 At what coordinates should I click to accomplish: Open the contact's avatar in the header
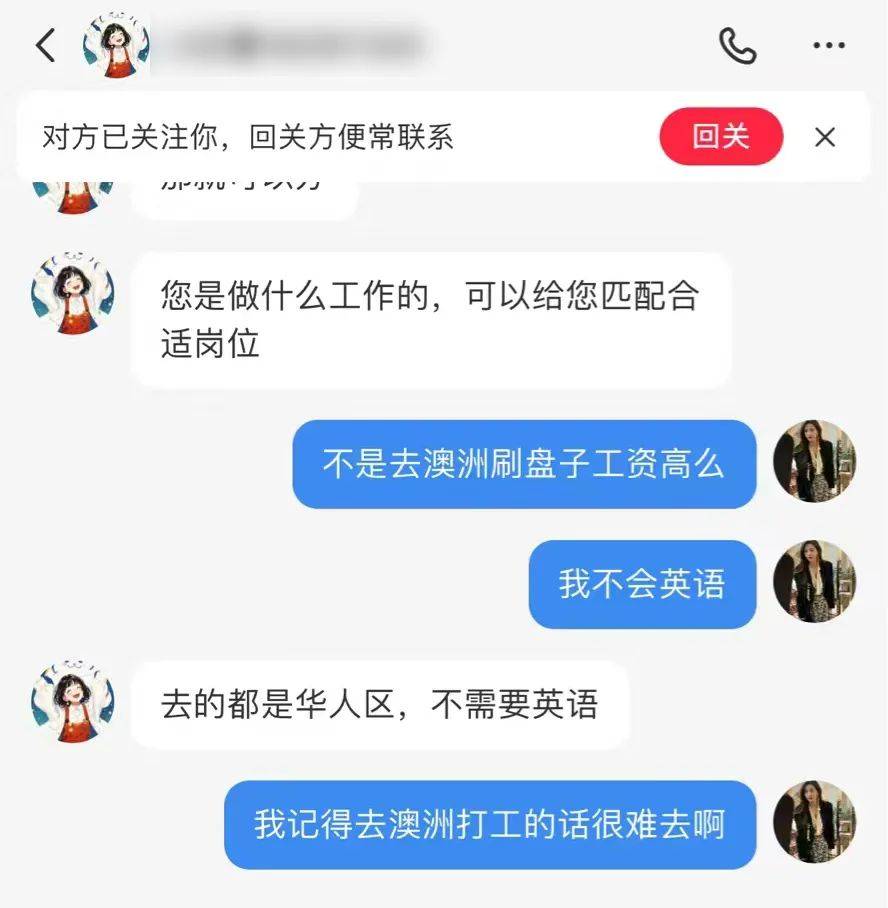tap(116, 46)
